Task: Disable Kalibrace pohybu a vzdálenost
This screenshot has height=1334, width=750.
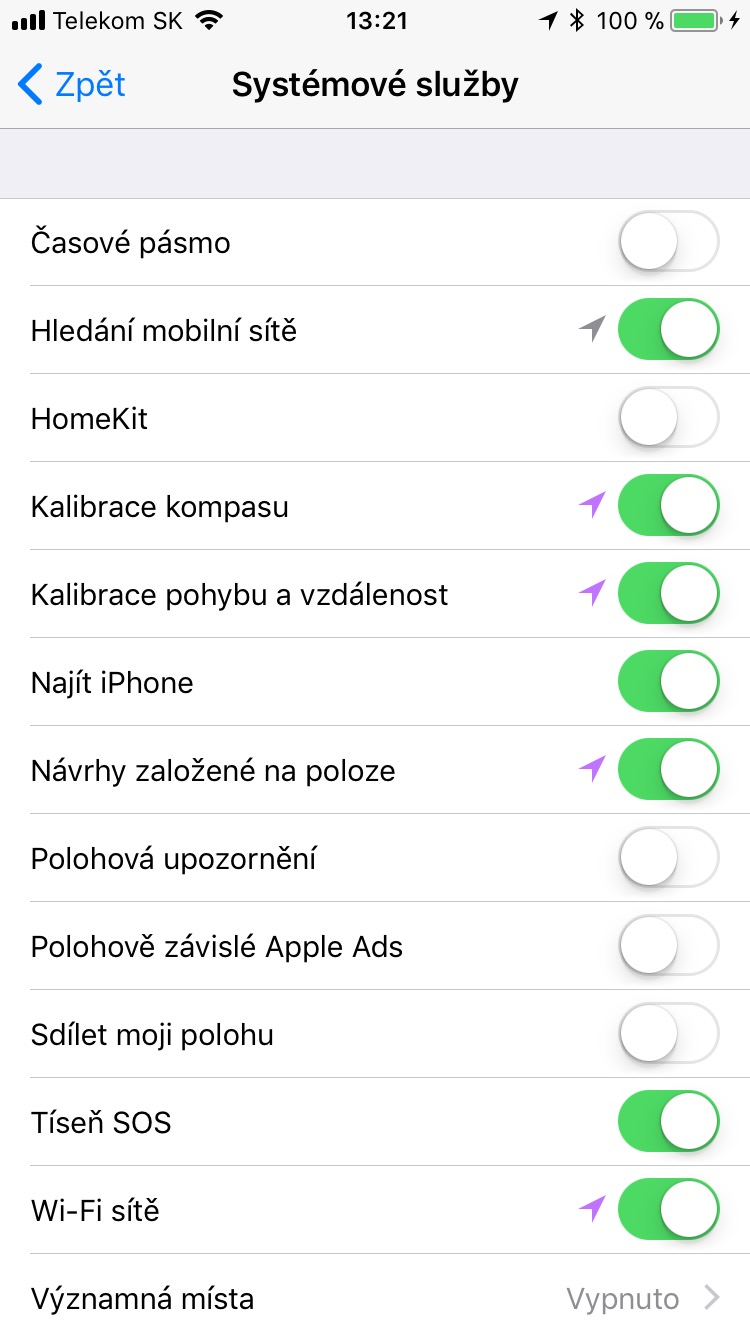Action: (x=668, y=593)
